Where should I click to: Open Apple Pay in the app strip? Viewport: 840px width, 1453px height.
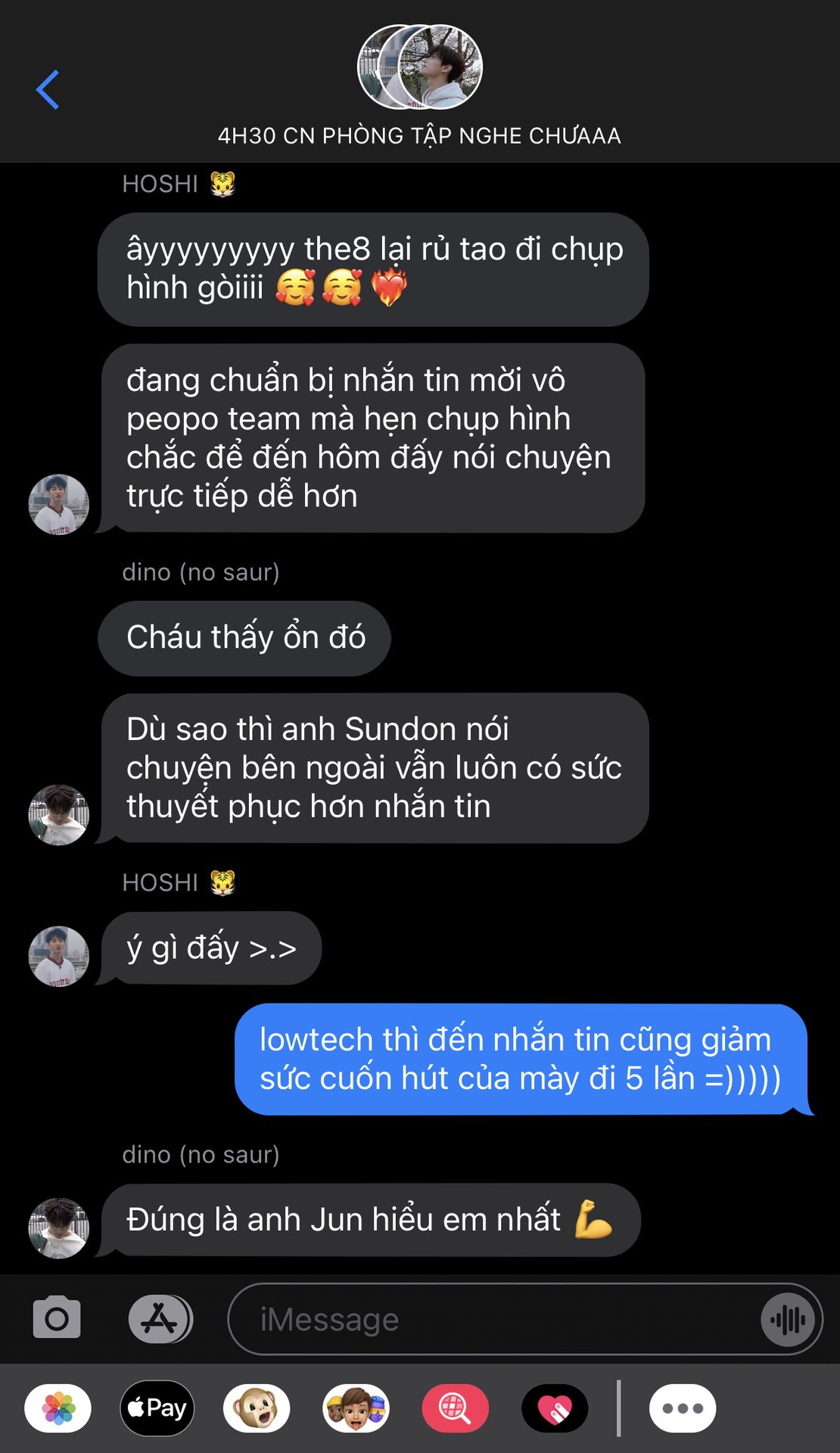[157, 1408]
